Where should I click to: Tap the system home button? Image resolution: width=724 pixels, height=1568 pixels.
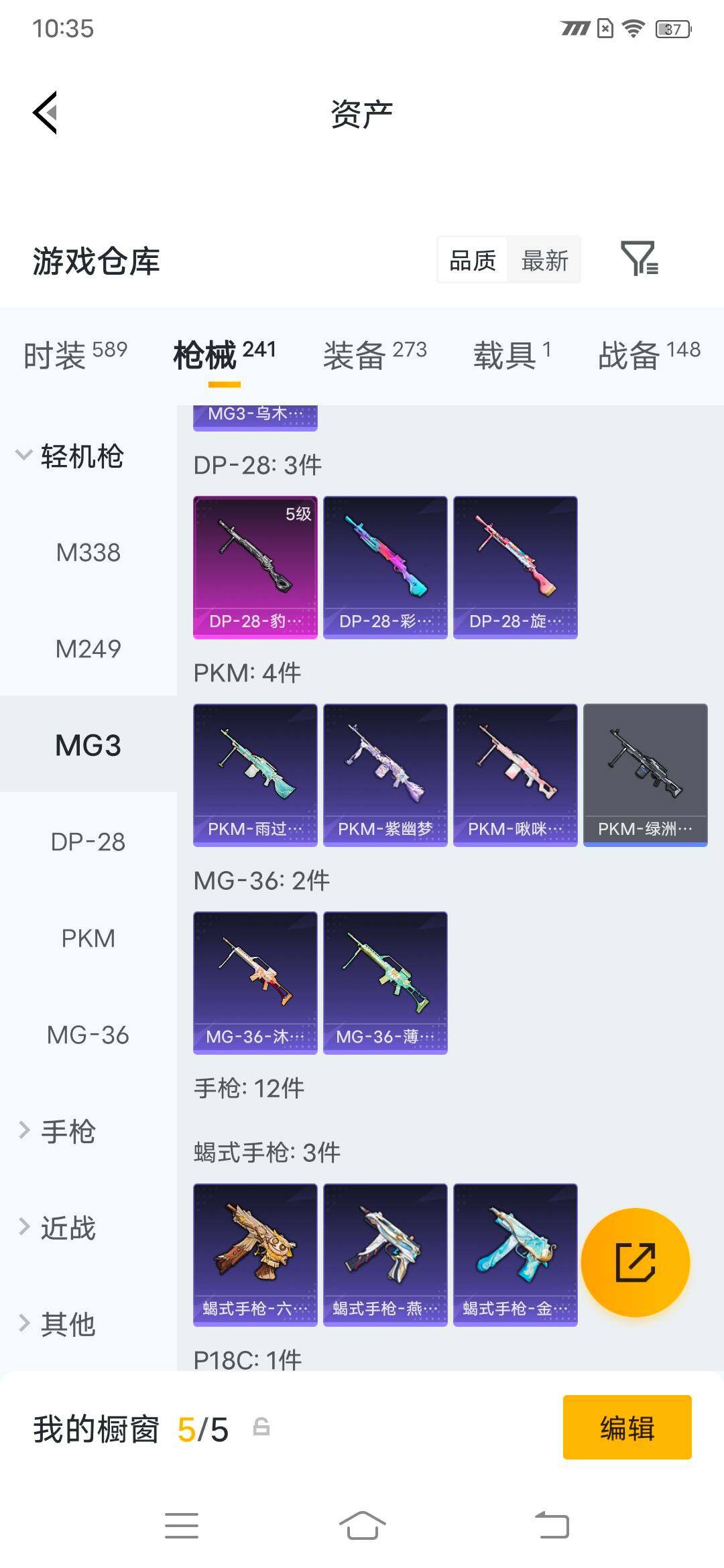point(362,1525)
